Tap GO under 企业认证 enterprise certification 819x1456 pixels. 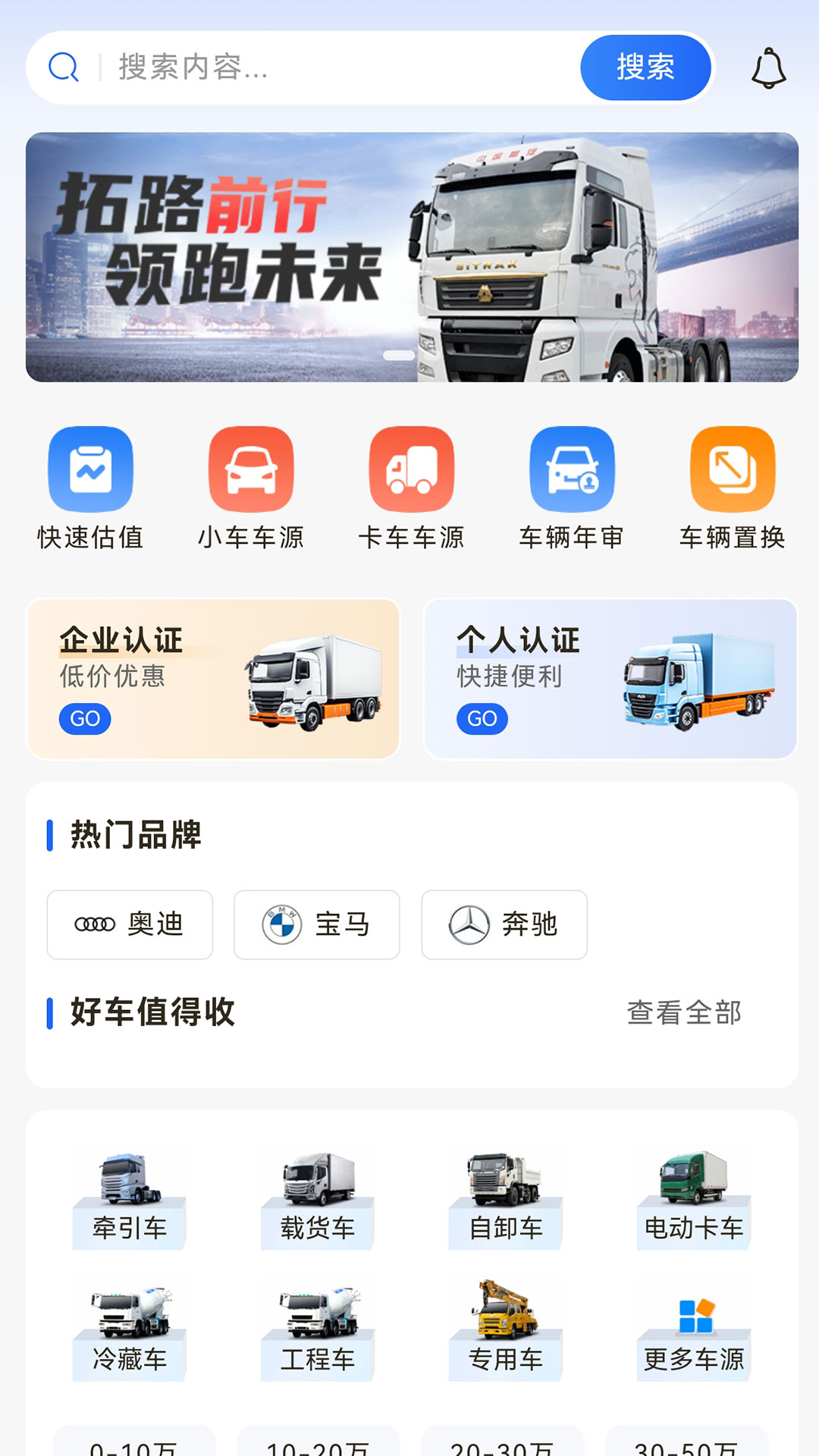pos(85,718)
